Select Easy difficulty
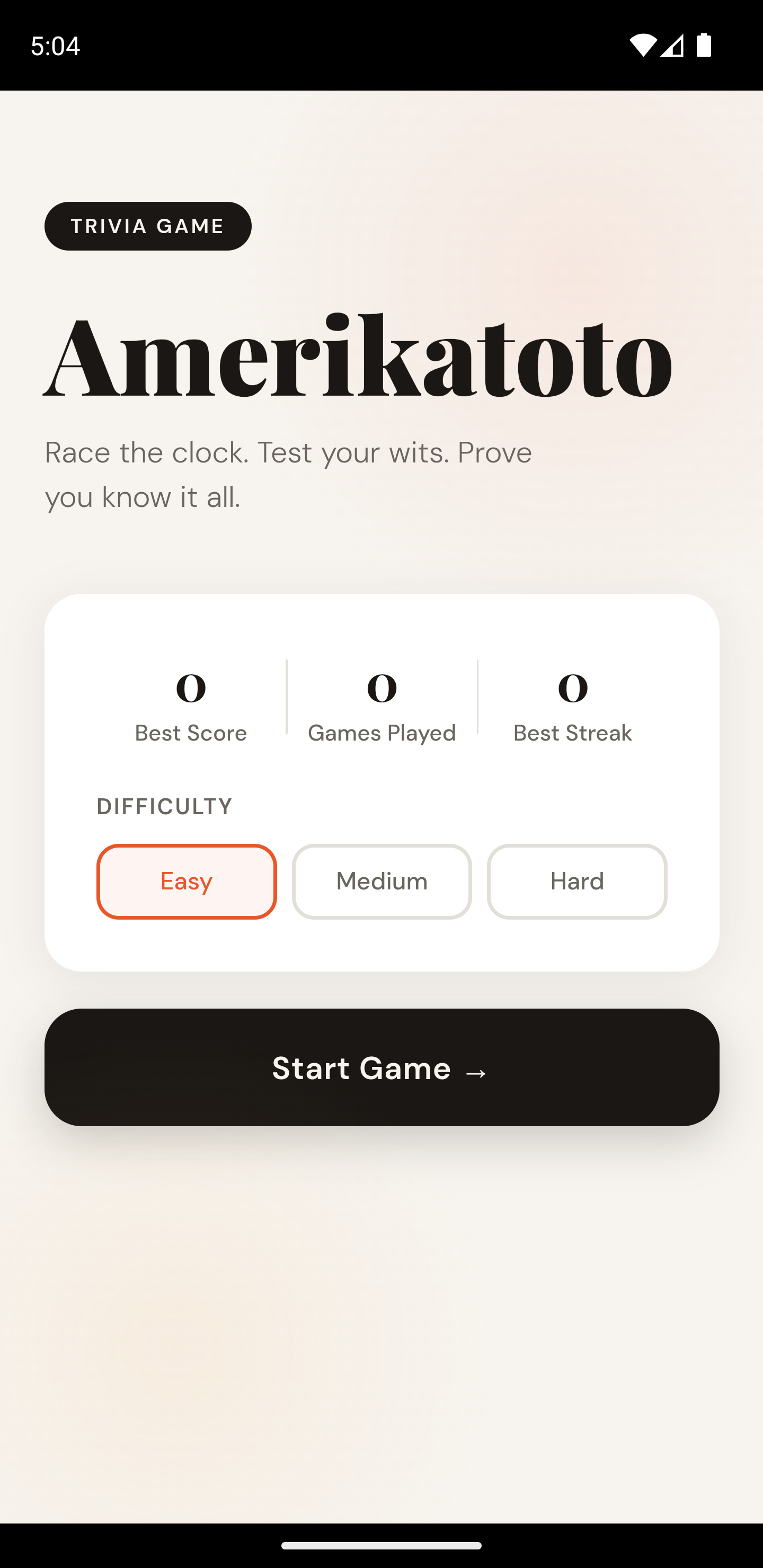This screenshot has height=1568, width=763. (187, 881)
